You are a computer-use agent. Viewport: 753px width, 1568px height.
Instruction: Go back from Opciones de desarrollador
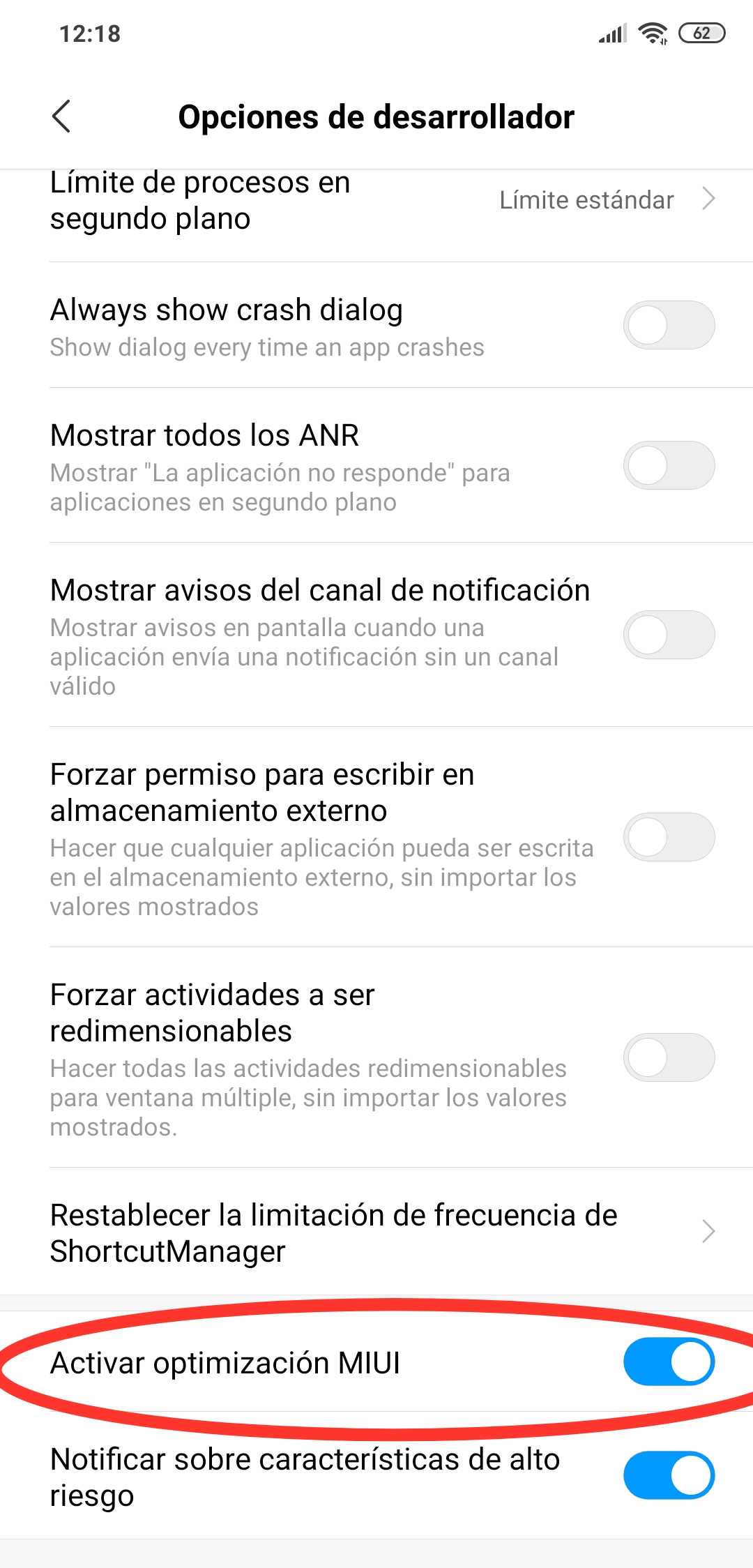(x=61, y=116)
